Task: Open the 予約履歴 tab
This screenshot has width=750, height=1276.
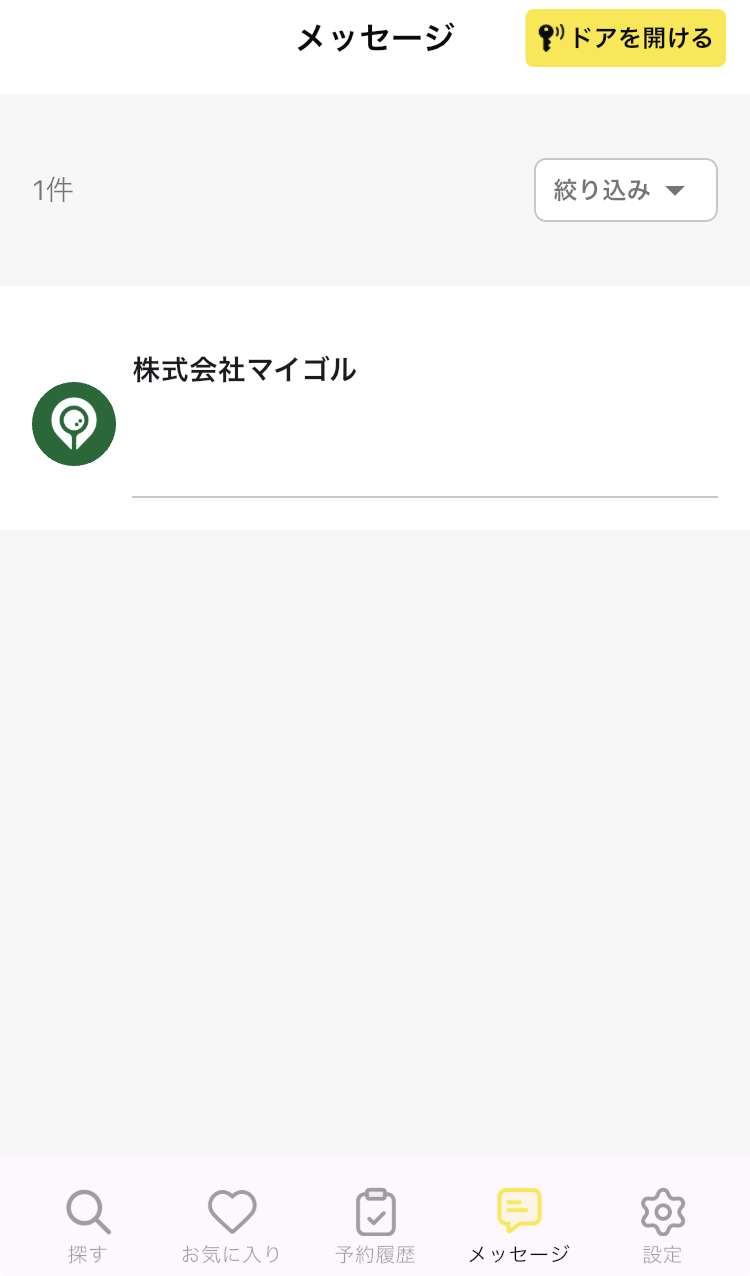Action: [375, 1225]
